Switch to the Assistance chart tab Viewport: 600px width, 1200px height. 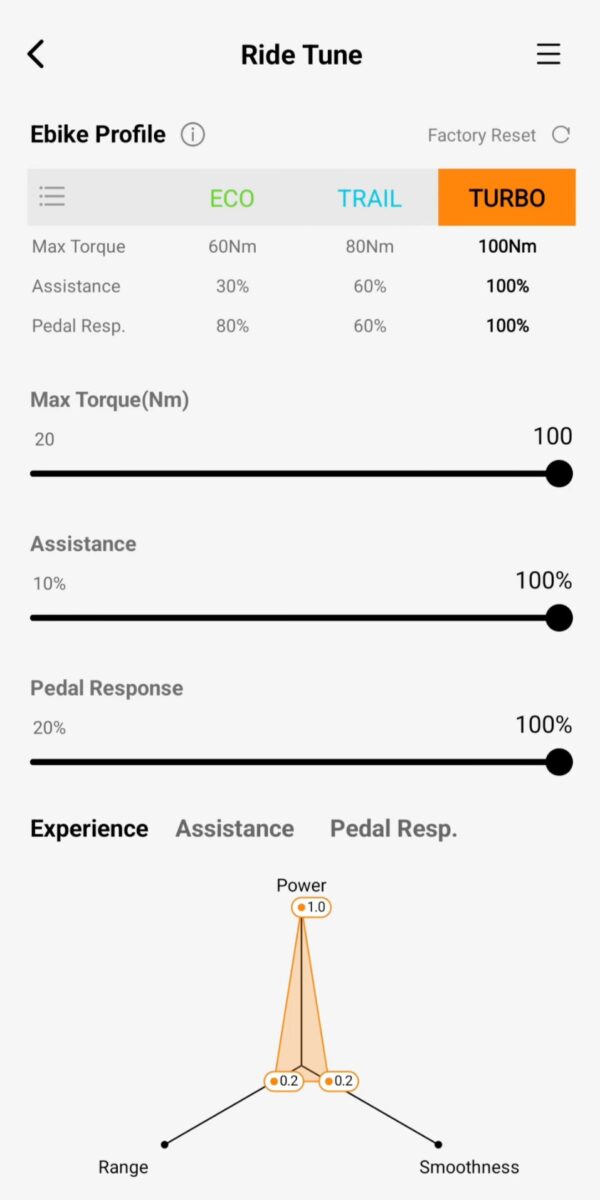tap(235, 829)
